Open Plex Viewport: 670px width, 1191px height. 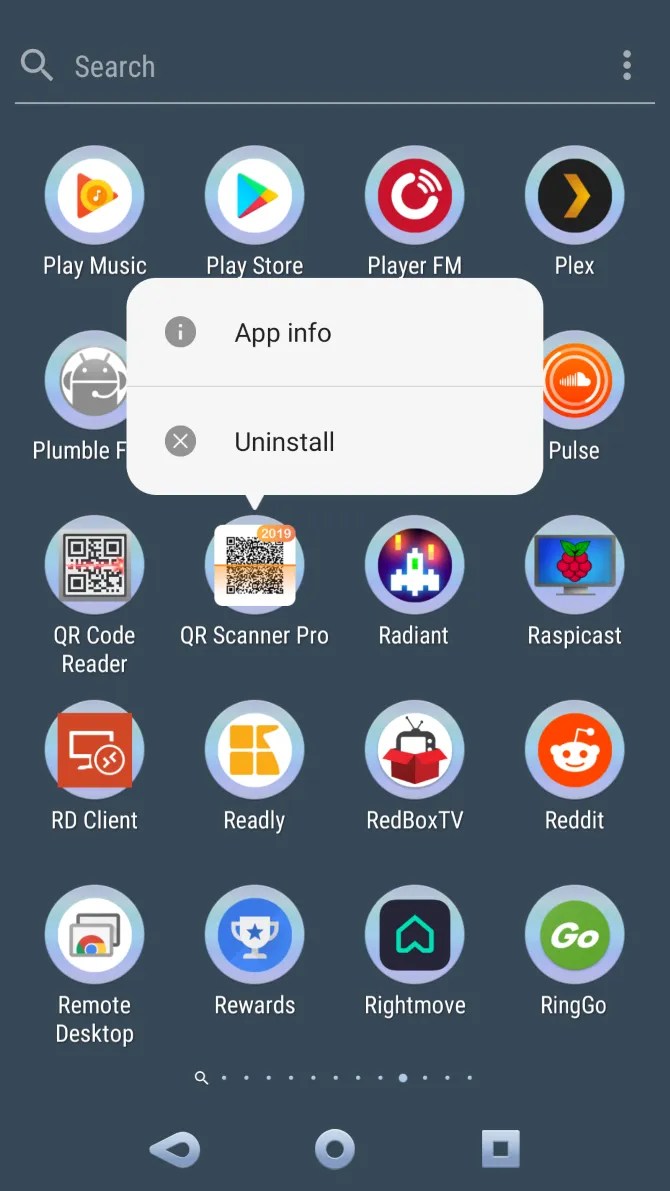click(x=575, y=196)
